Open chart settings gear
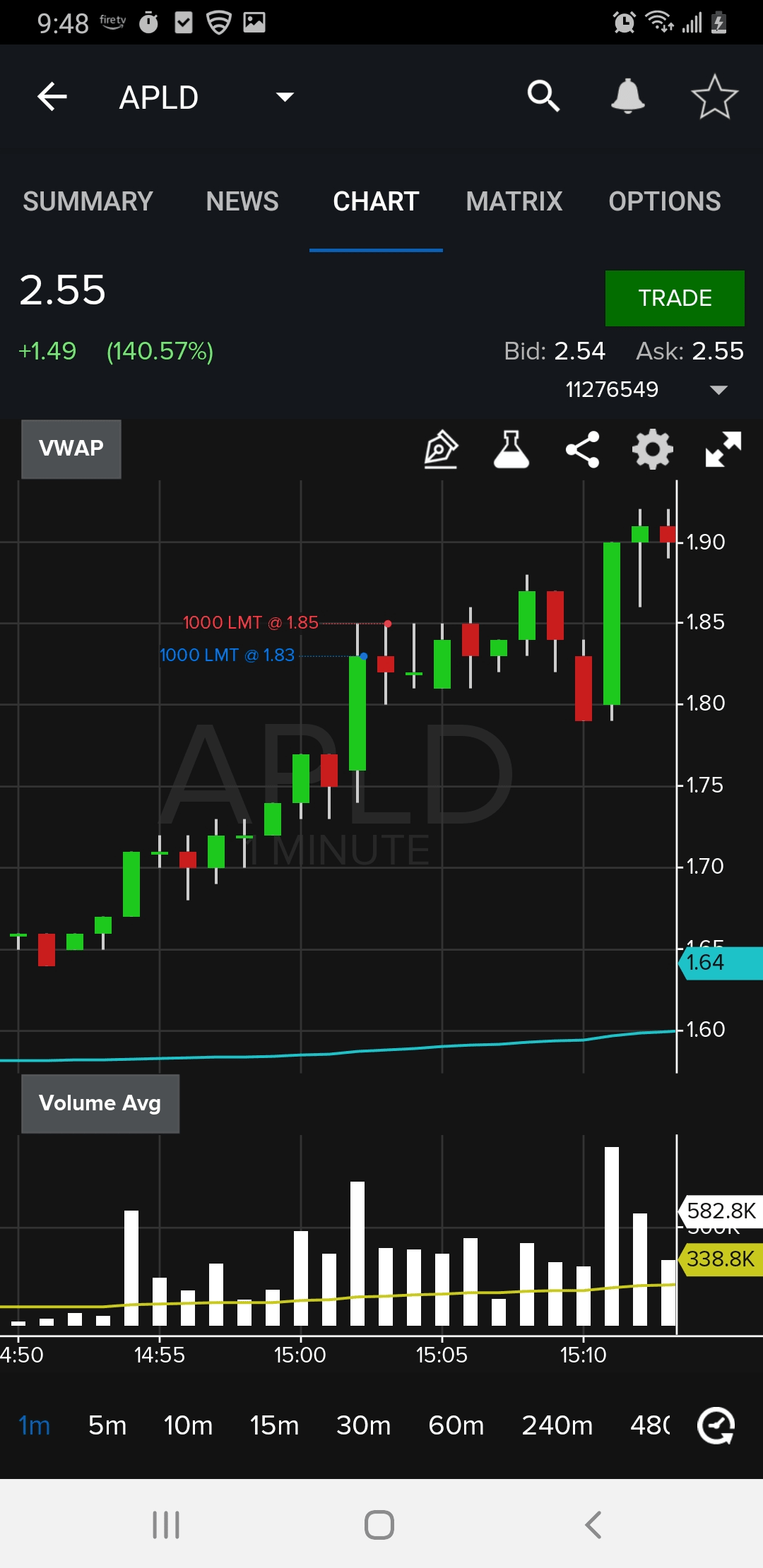 pos(652,449)
